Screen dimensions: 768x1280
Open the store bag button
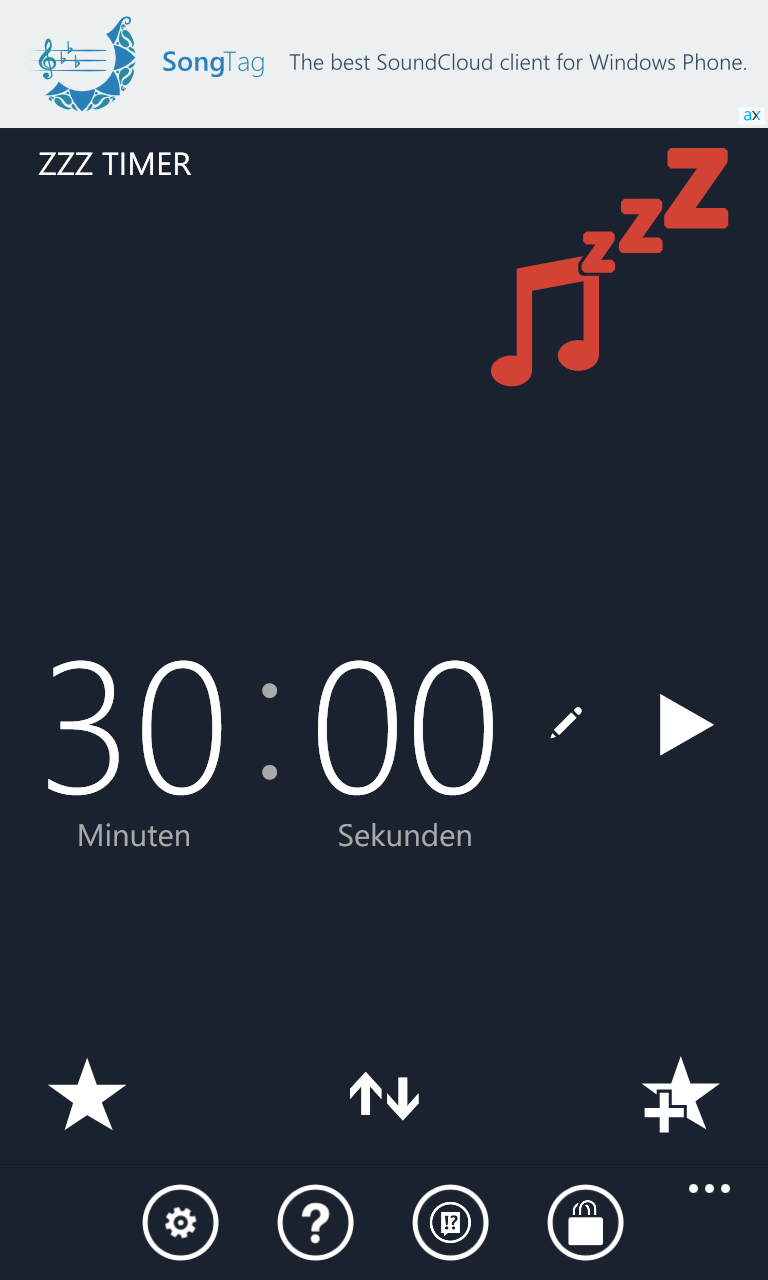(586, 1222)
